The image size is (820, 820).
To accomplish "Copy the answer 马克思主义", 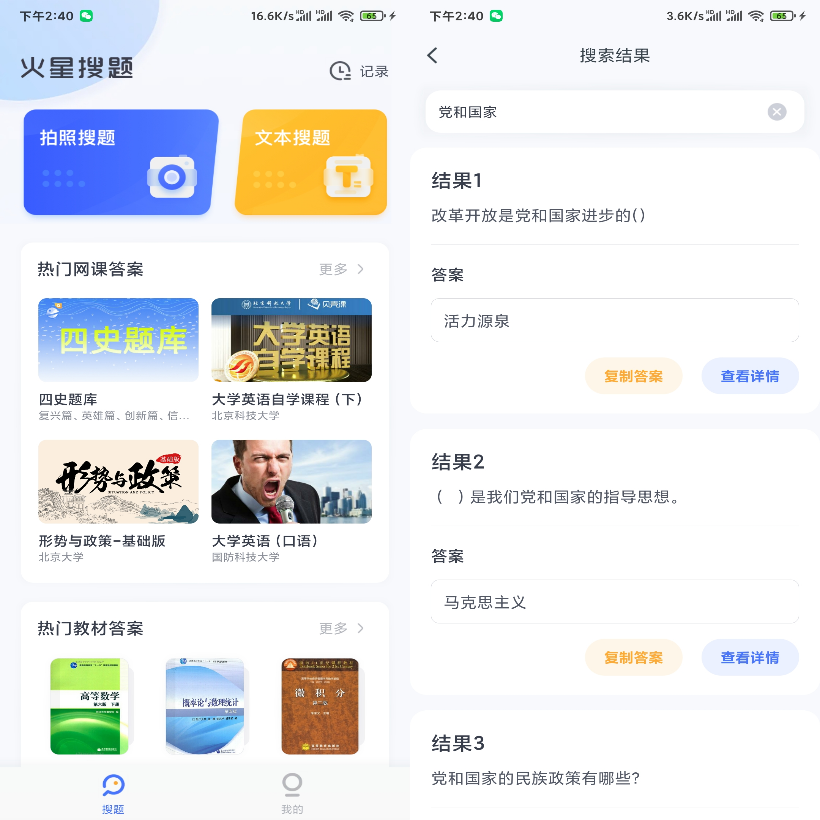I will point(634,657).
